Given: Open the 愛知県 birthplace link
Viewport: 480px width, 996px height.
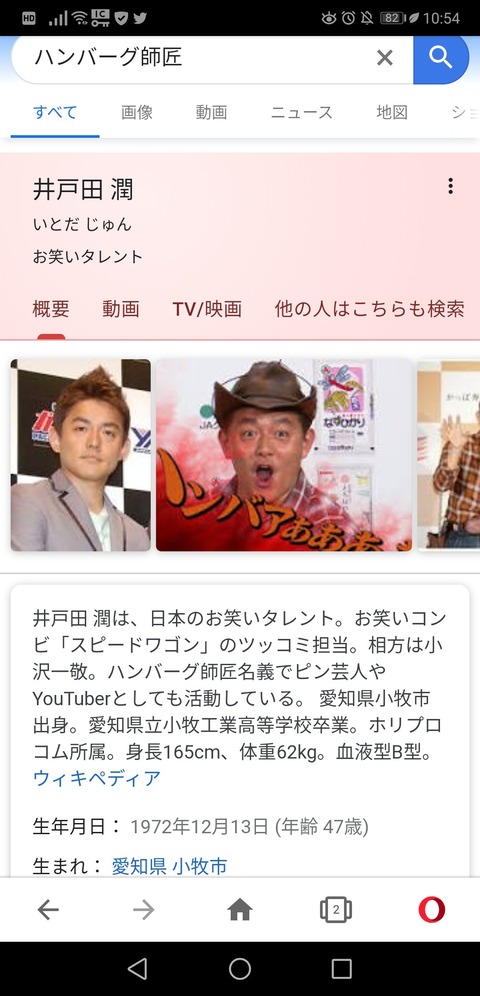Looking at the screenshot, I should (x=139, y=866).
